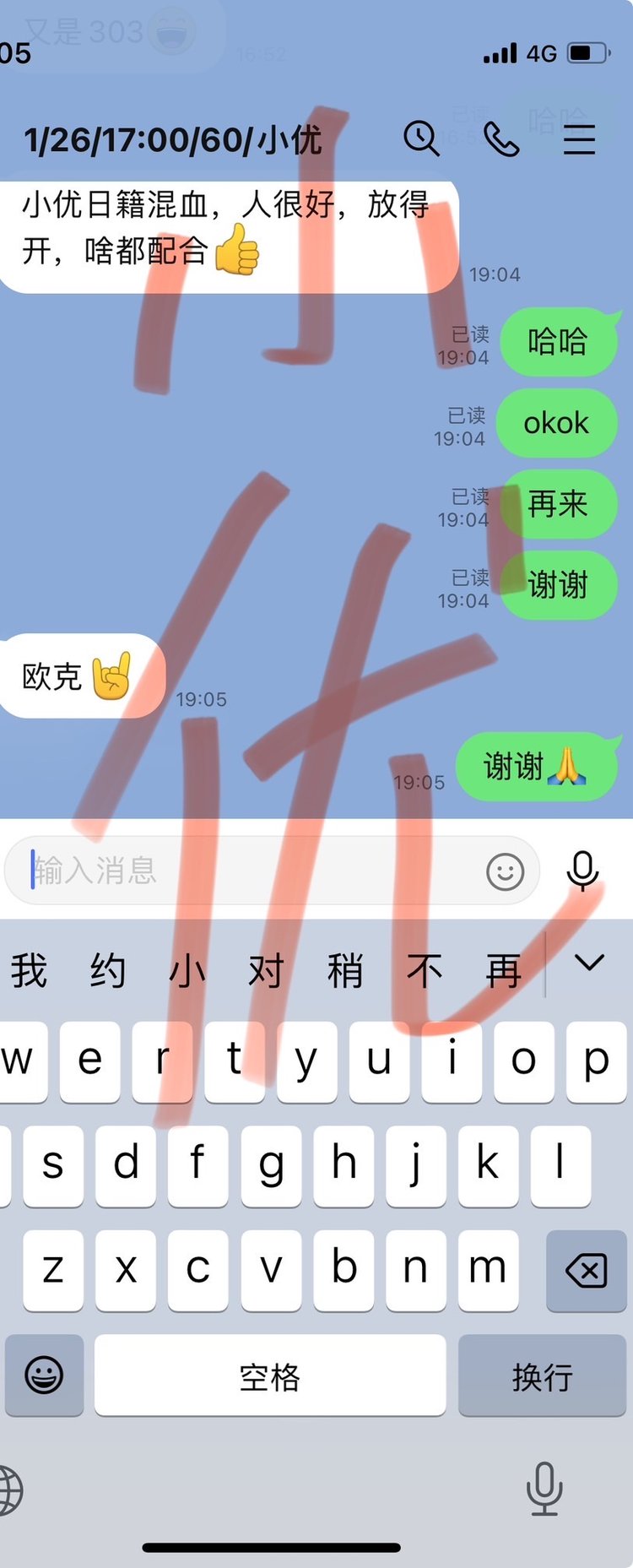633x1568 pixels.
Task: Select the suggestion 对
Action: [x=266, y=969]
